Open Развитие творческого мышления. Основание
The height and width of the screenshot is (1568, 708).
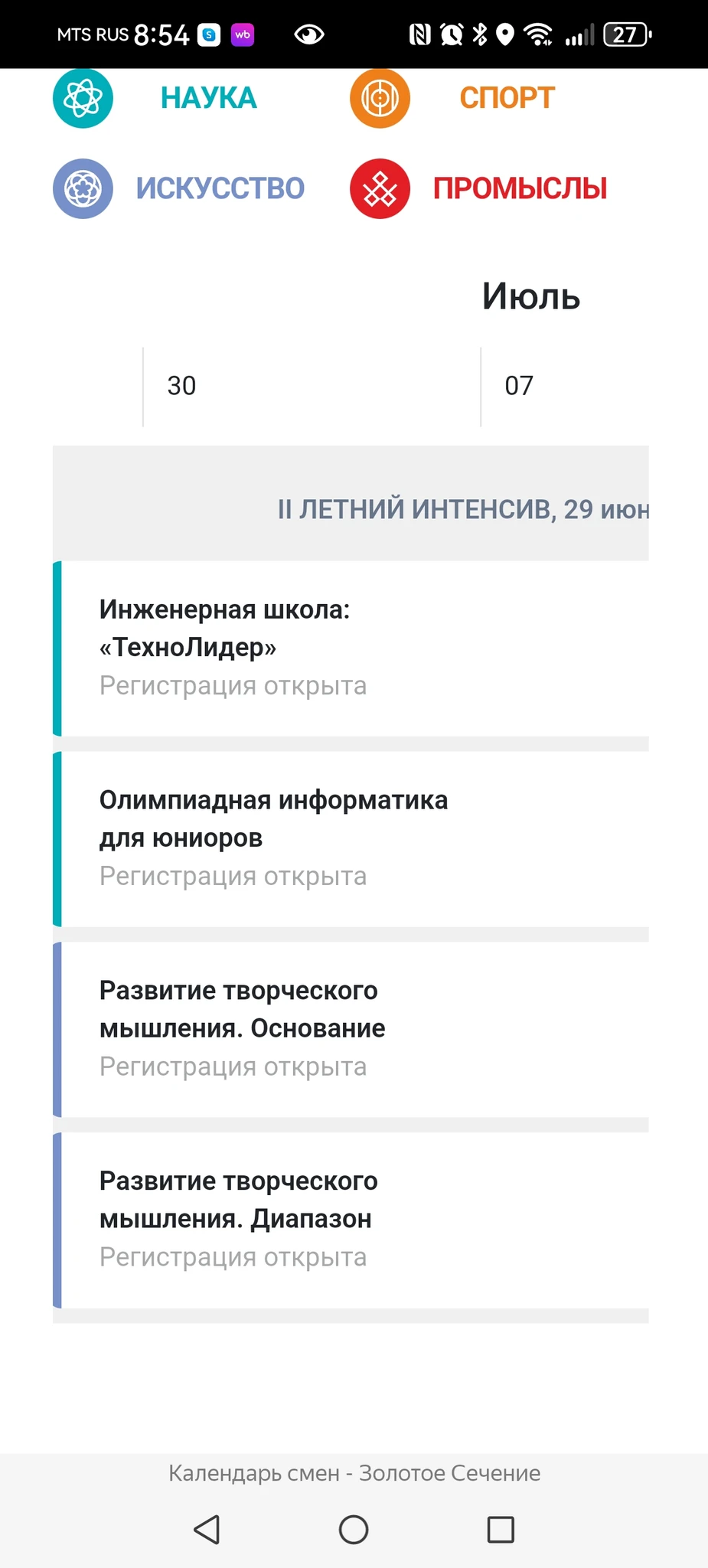[x=242, y=1009]
